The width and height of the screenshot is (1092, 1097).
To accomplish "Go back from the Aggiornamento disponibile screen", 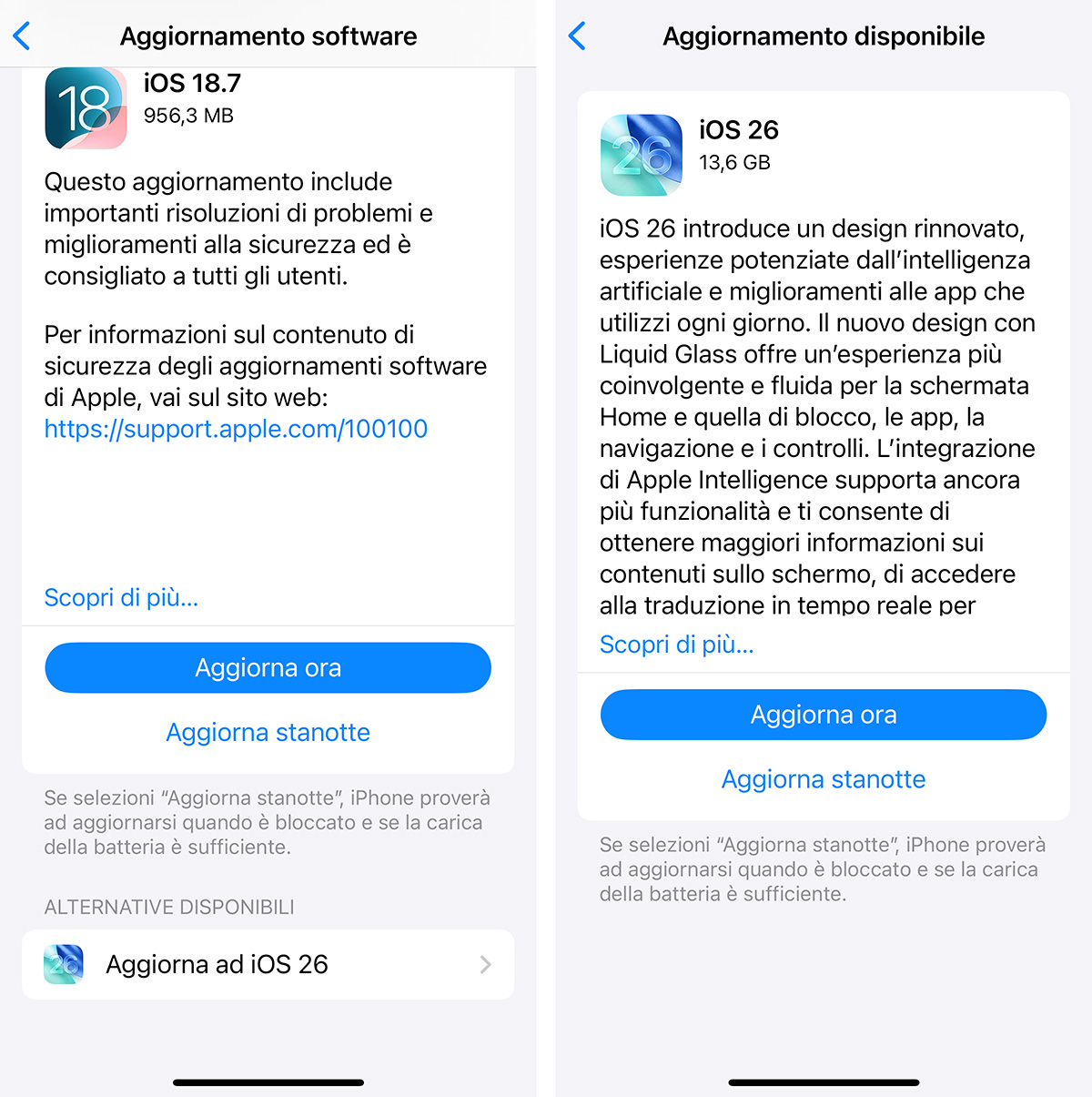I will coord(577,36).
